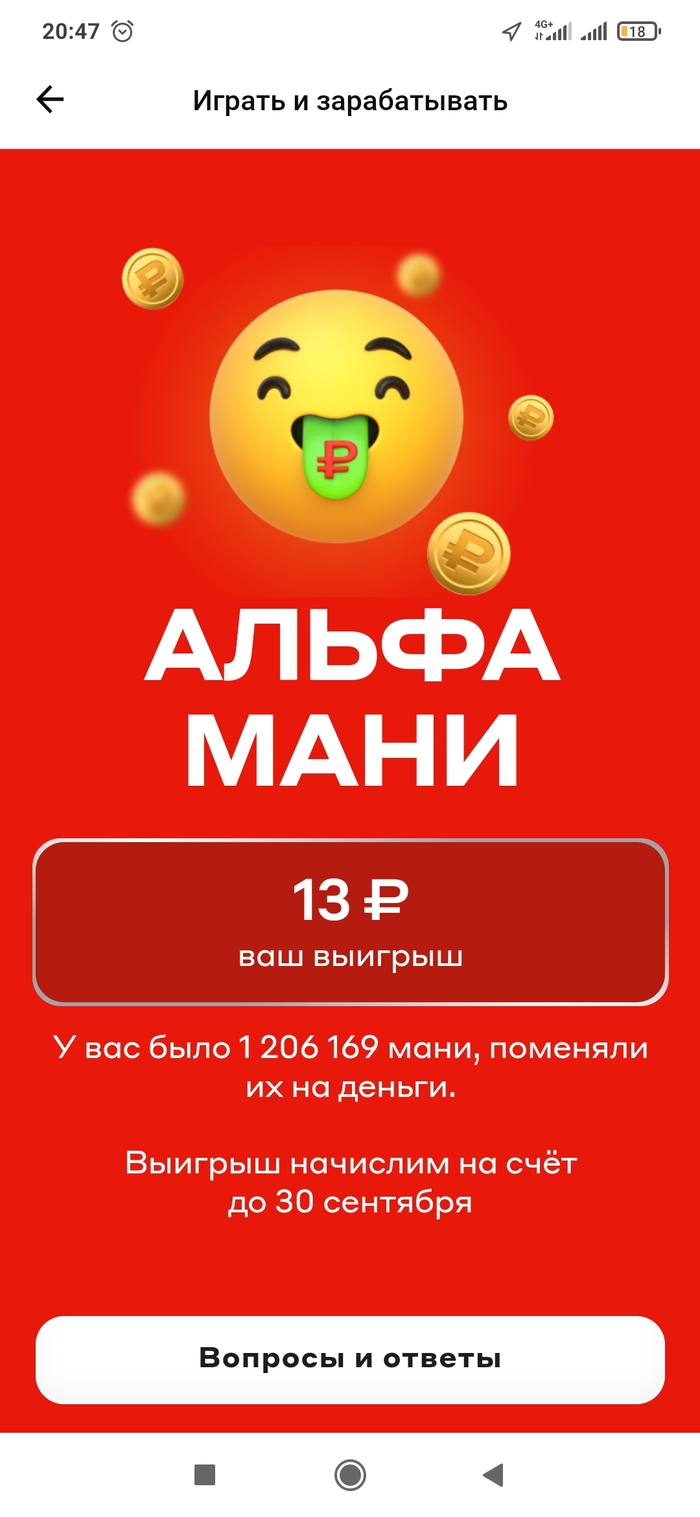Viewport: 700px width, 1517px height.
Task: Open Вопросы и ответы
Action: 350,1359
